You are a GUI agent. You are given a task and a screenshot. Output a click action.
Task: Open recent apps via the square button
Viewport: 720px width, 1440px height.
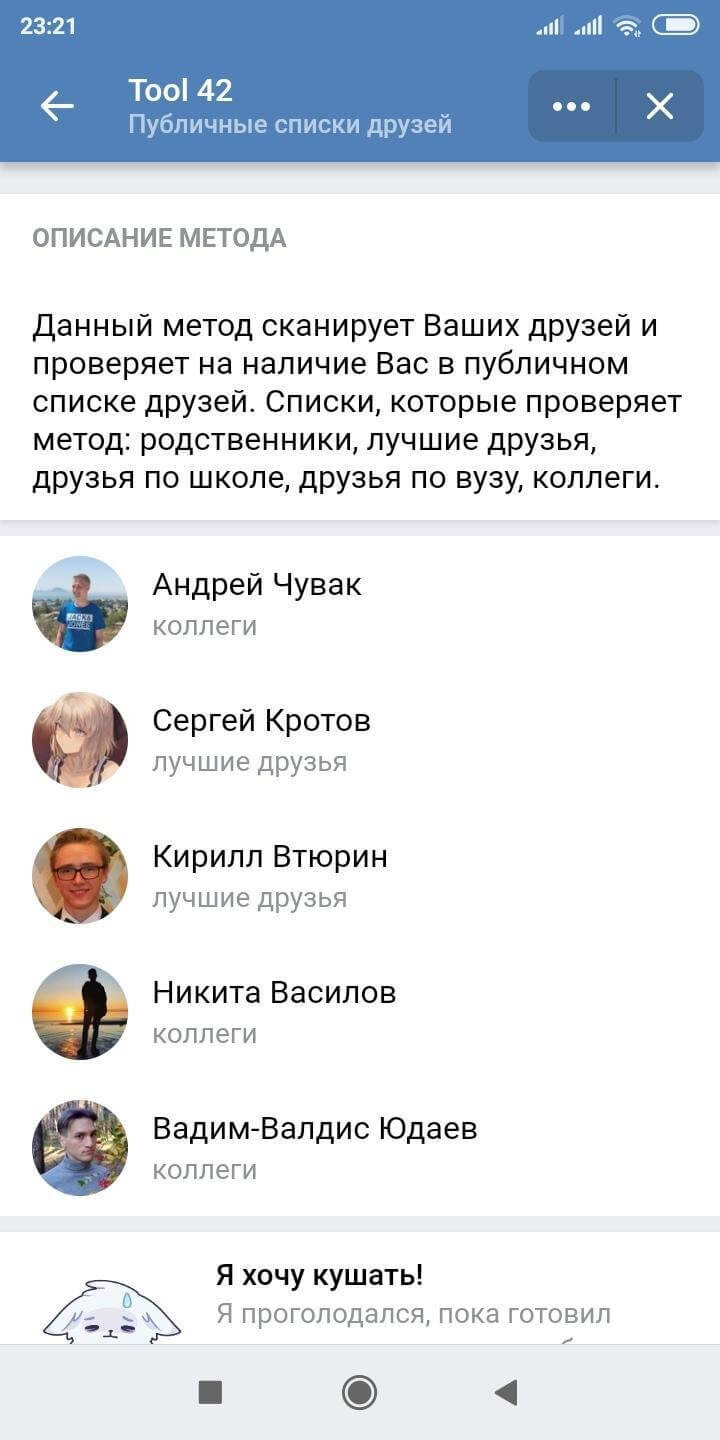(x=210, y=1392)
